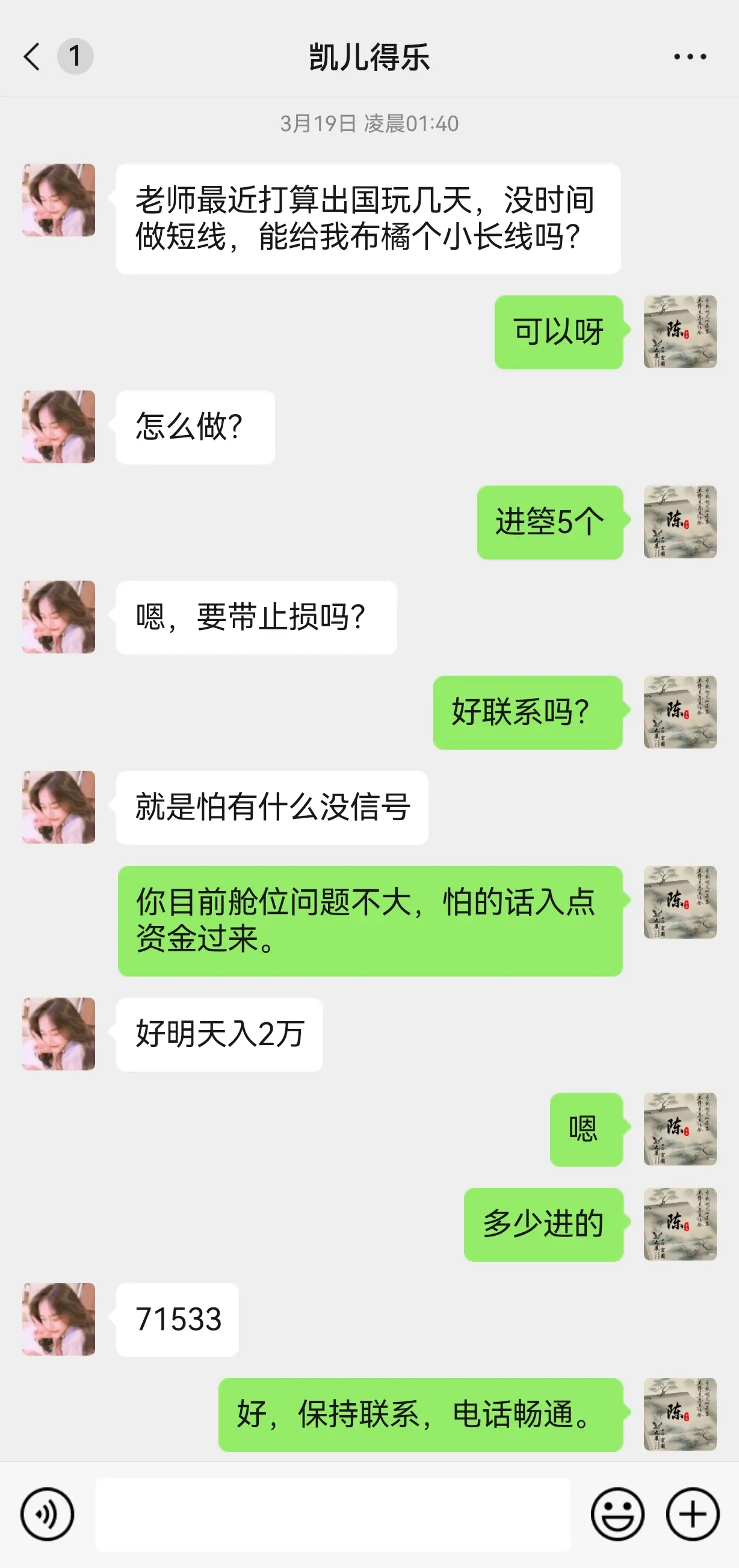Tap the contact avatar beside "怎么做?"
739x1568 pixels.
point(58,427)
